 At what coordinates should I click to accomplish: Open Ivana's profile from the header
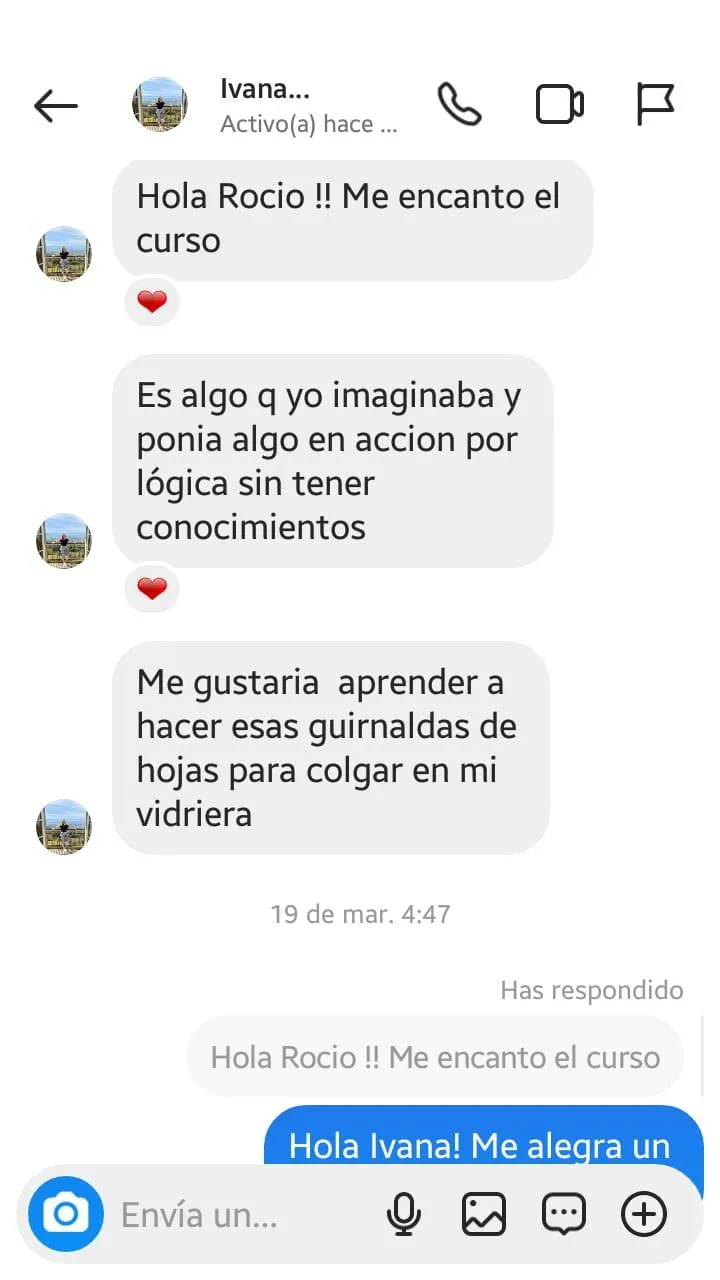click(265, 105)
